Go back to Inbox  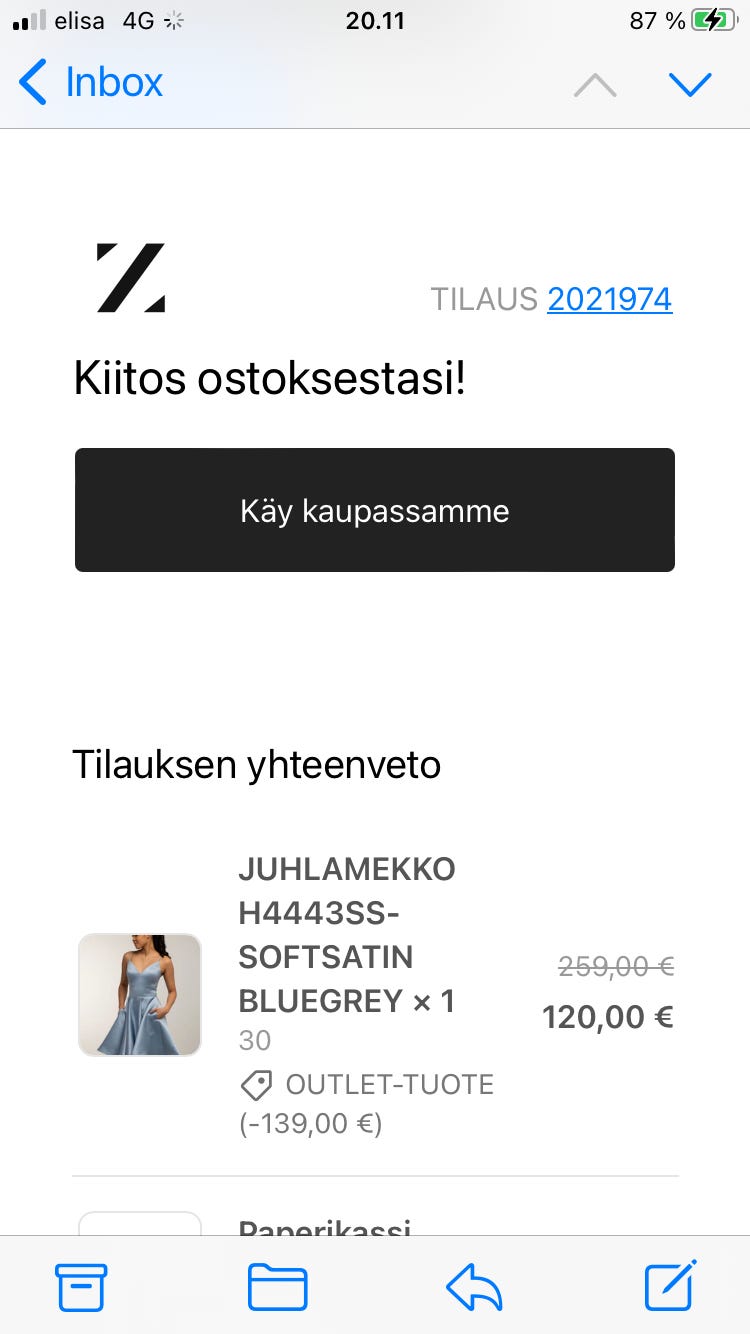pos(90,82)
